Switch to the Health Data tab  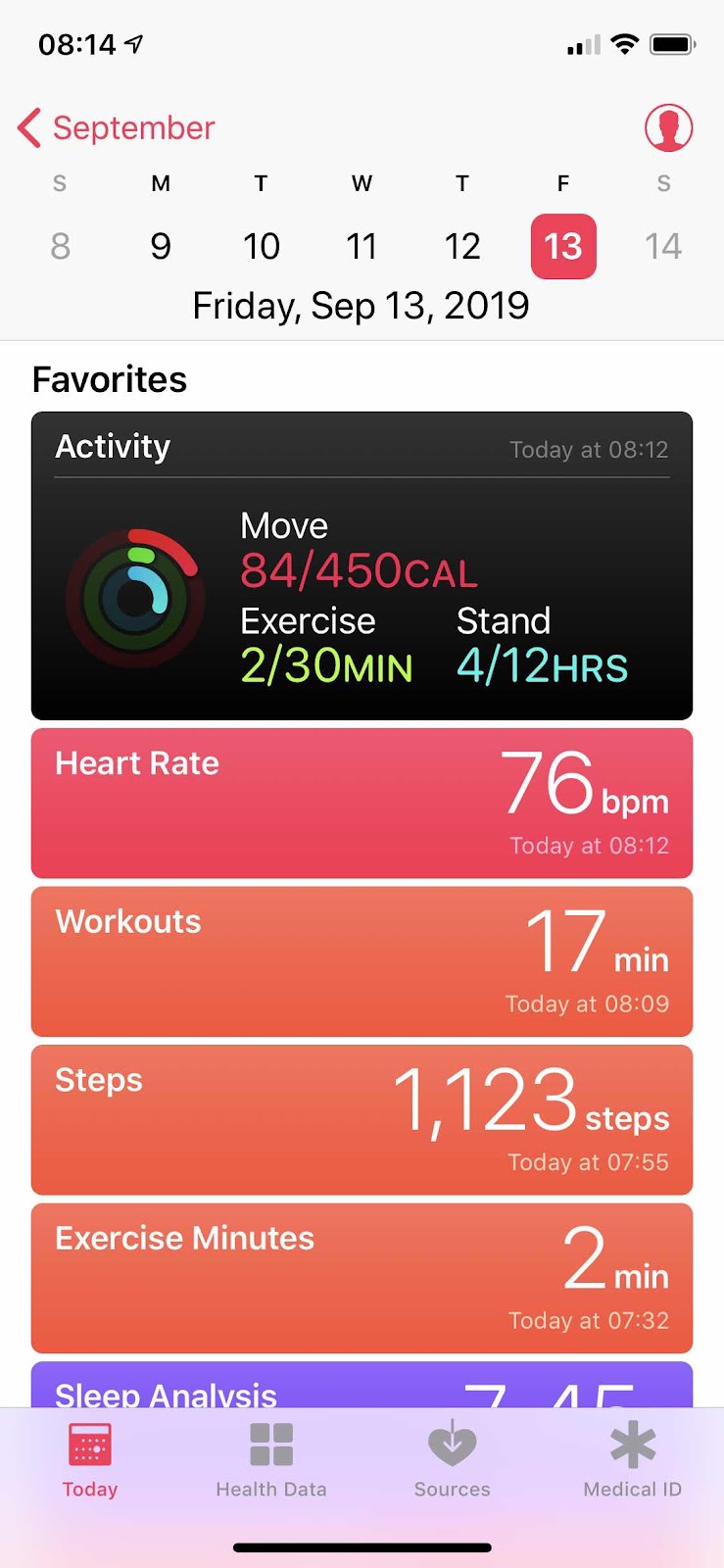coord(271,1460)
